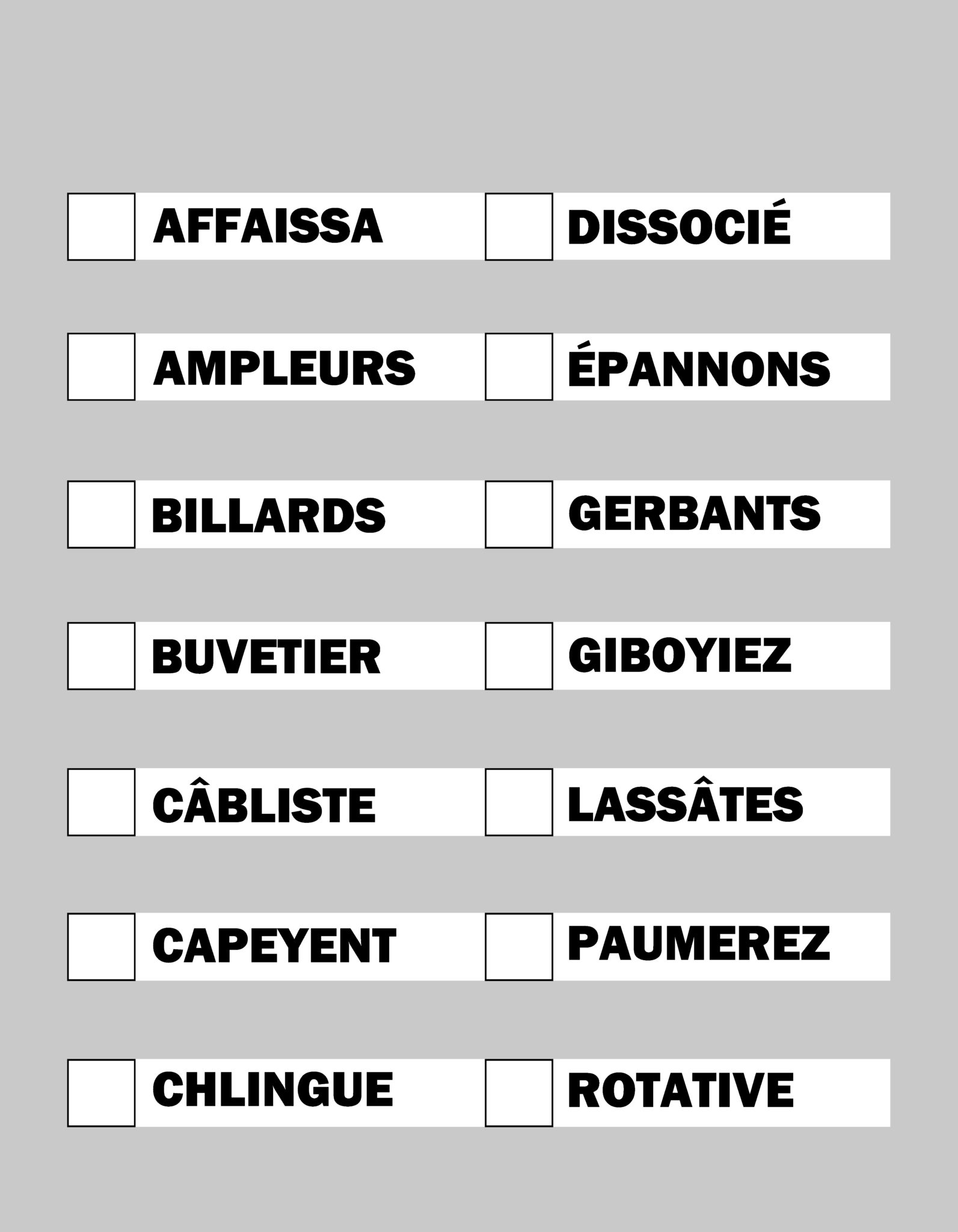Screen dimensions: 958x1232
Task: Mark the GERBANTS checkbox
Action: click(519, 514)
